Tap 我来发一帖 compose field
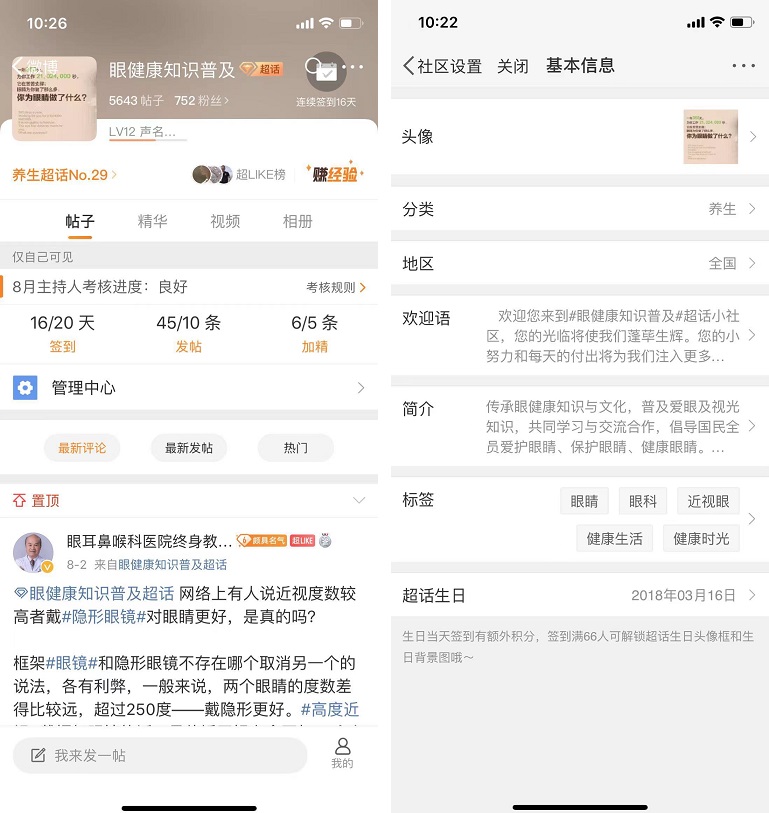This screenshot has width=769, height=813. [x=160, y=755]
